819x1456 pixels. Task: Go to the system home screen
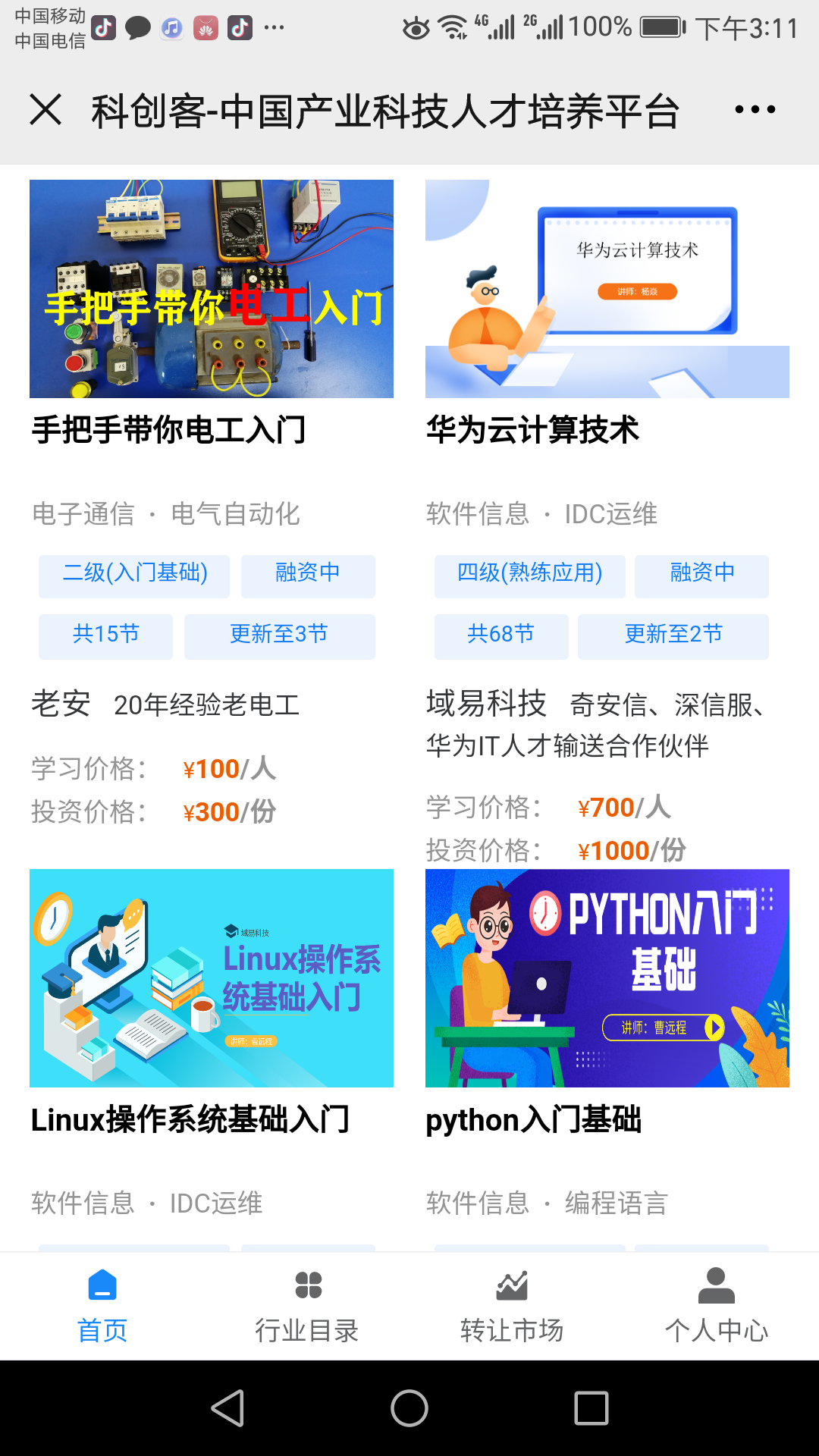point(409,1408)
